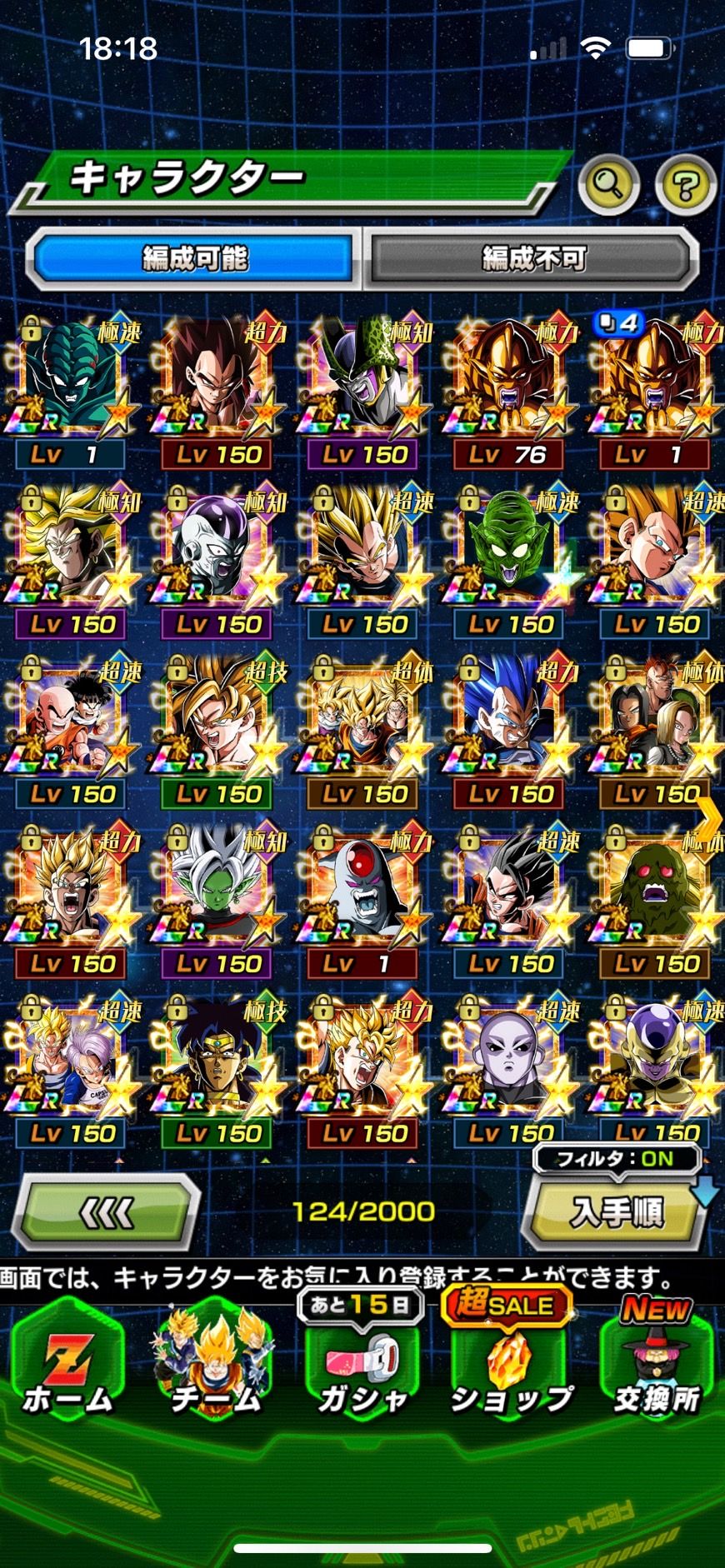Switch to the 編成可能 tab
The image size is (725, 1568).
[195, 258]
